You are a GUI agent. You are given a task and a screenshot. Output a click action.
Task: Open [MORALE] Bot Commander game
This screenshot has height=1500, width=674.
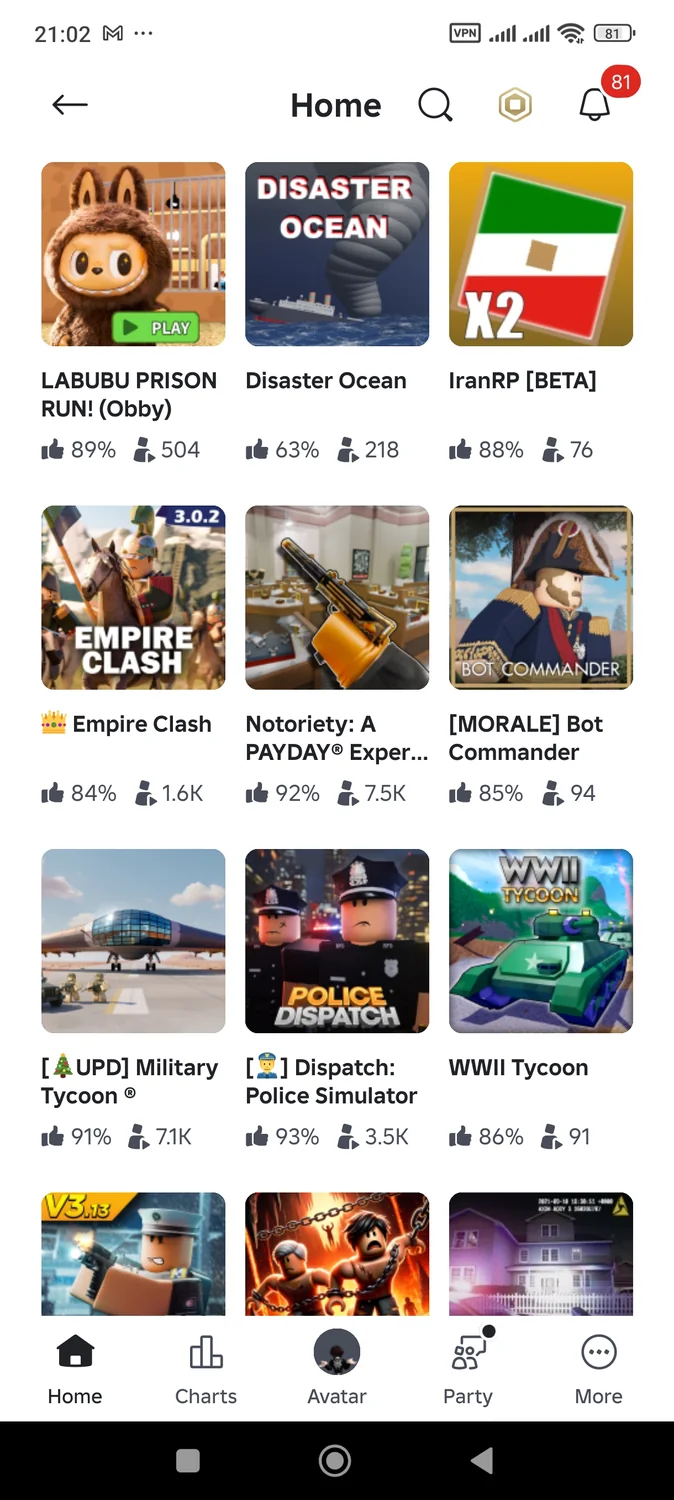[x=541, y=597]
